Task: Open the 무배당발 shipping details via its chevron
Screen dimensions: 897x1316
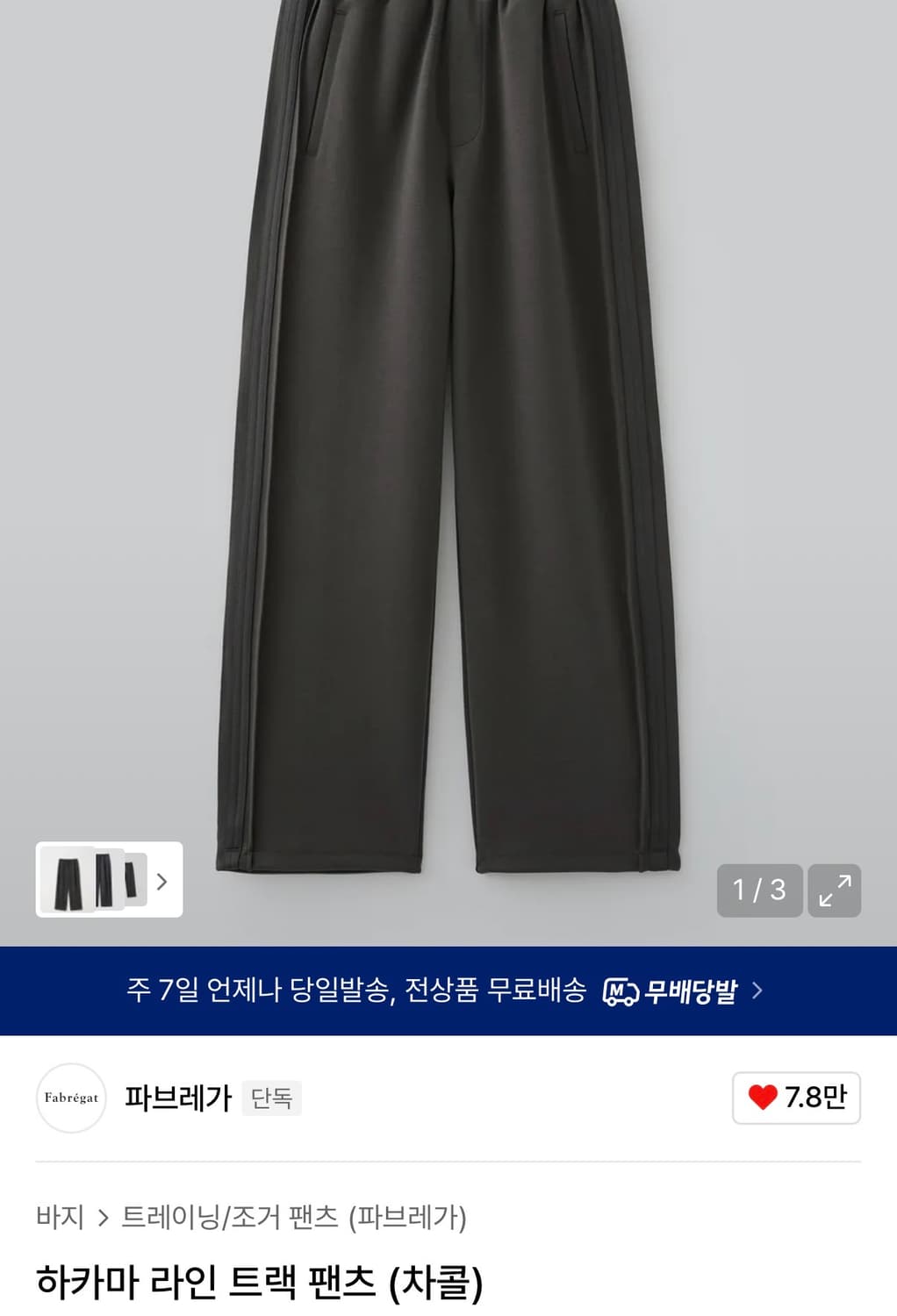Action: point(757,991)
